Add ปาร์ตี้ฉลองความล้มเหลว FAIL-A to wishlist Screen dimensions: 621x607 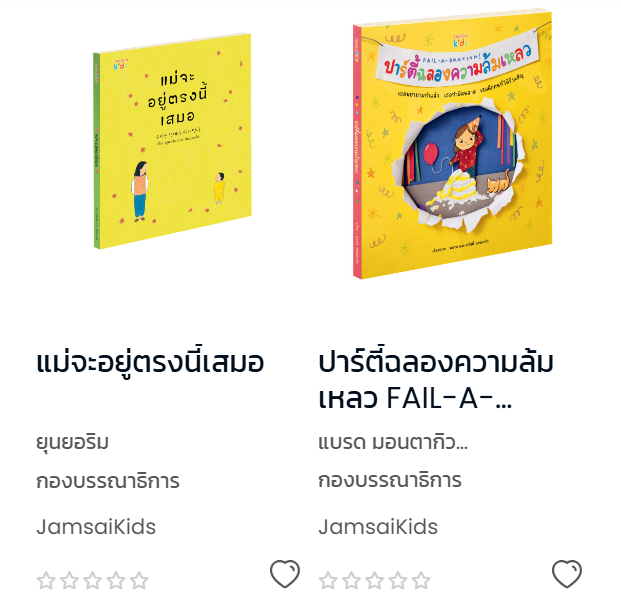567,574
